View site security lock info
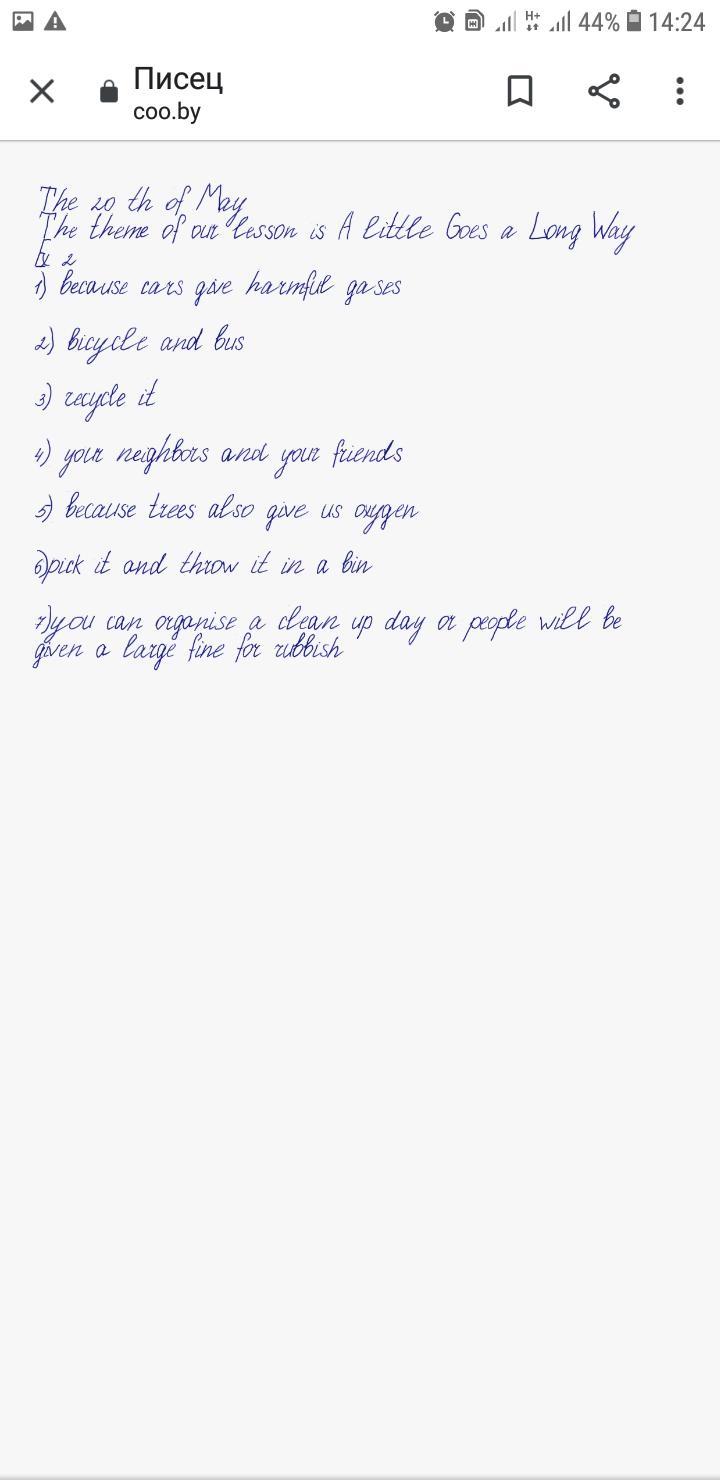Screen dimensions: 720x1480 109,92
